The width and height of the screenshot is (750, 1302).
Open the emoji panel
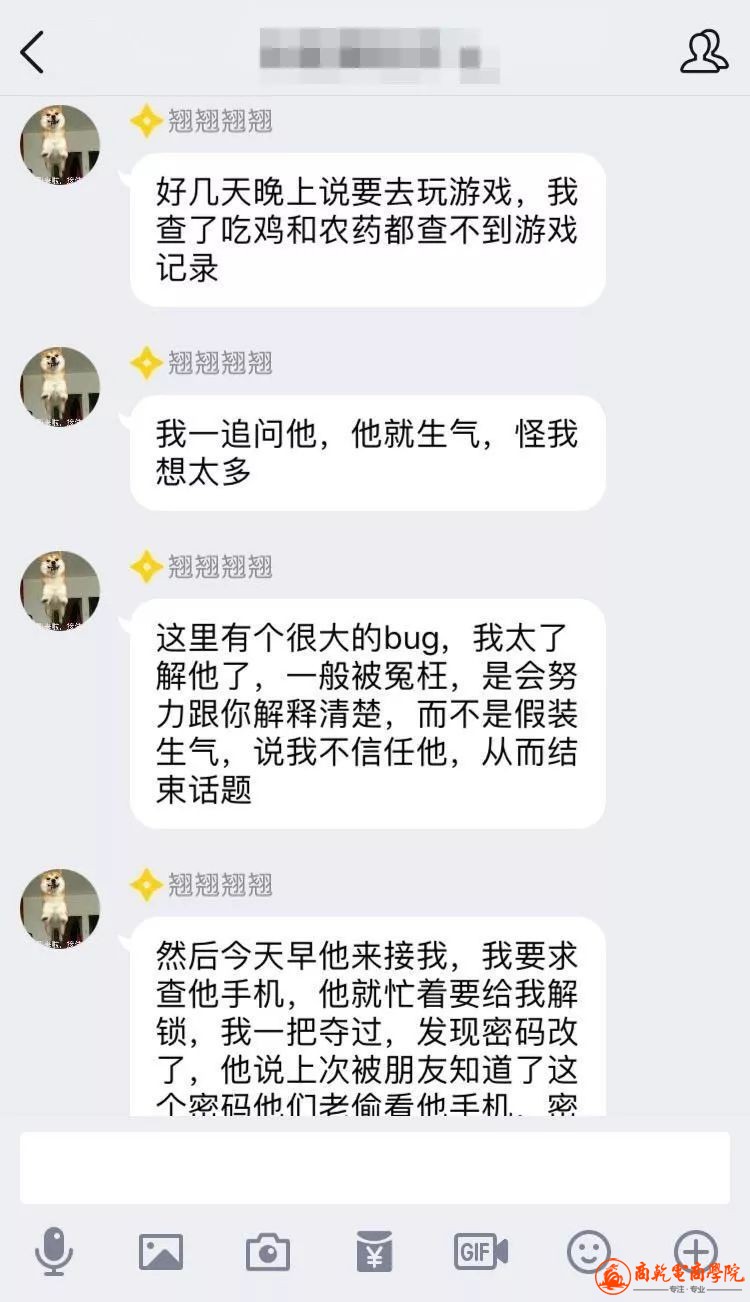tap(589, 1250)
